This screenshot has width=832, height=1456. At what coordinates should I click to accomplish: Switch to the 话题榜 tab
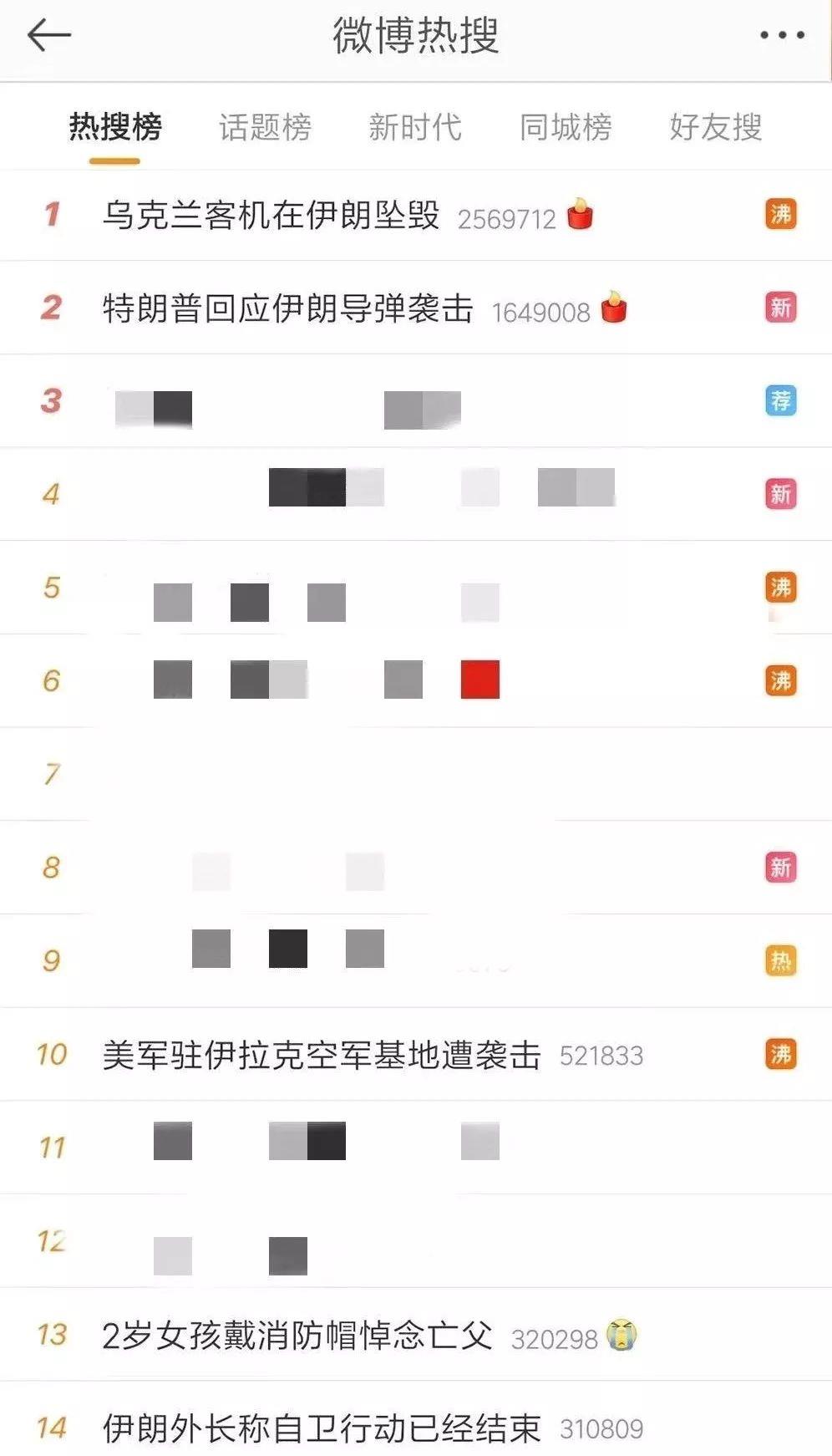click(x=265, y=128)
